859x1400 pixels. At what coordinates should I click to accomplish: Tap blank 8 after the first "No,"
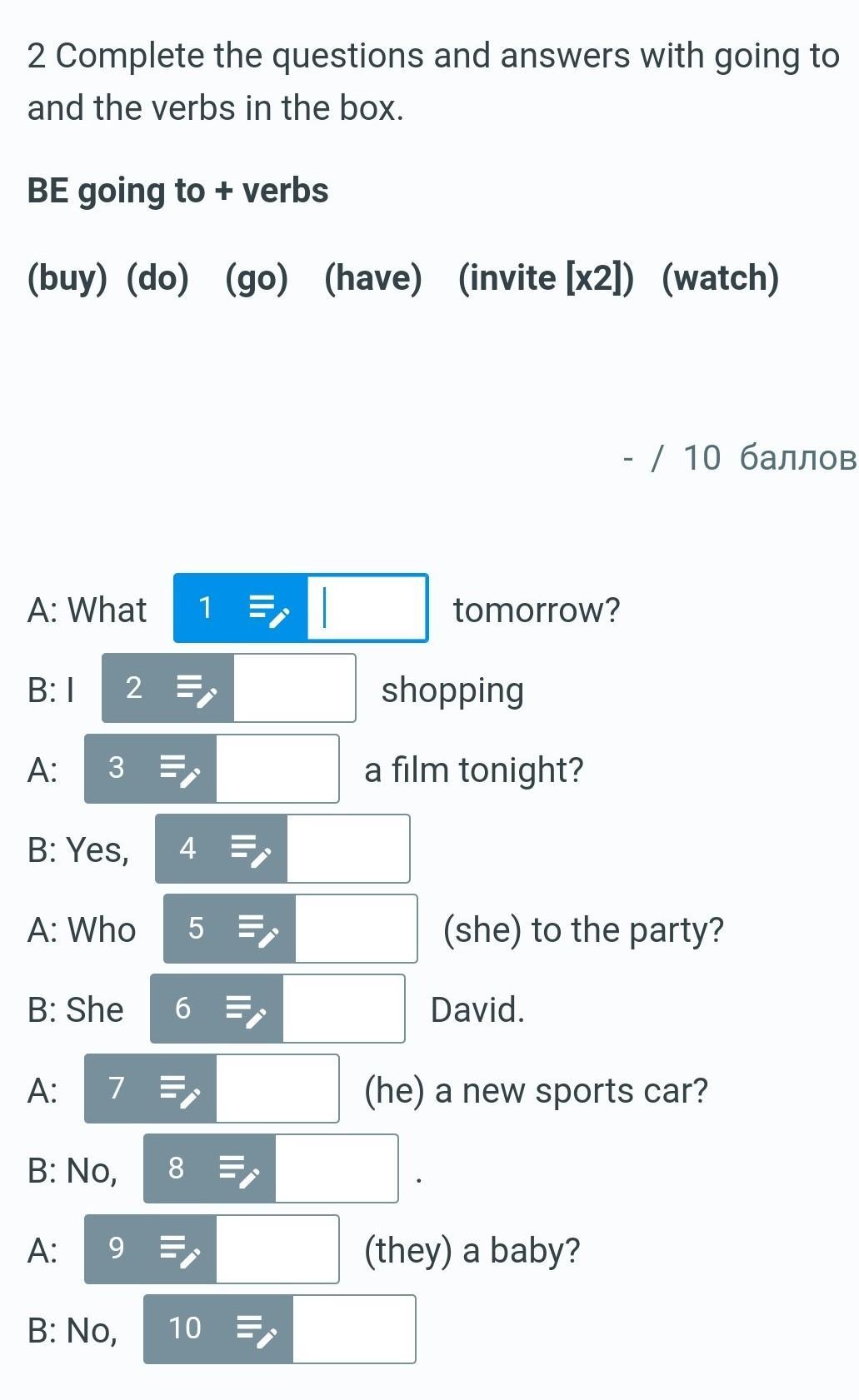[337, 1168]
